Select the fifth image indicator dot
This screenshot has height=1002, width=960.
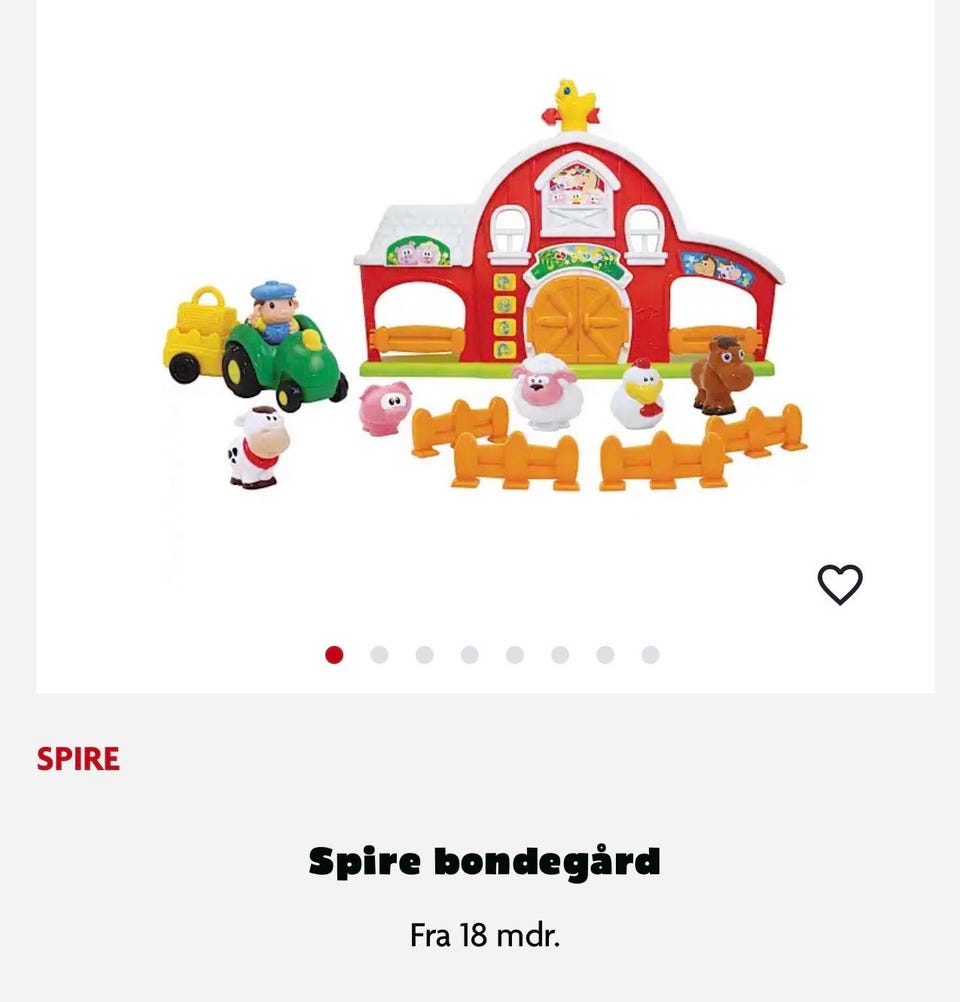pyautogui.click(x=514, y=654)
